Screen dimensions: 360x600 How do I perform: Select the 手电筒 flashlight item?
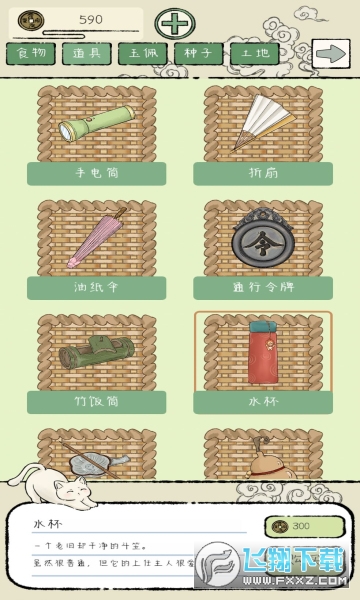coord(96,135)
